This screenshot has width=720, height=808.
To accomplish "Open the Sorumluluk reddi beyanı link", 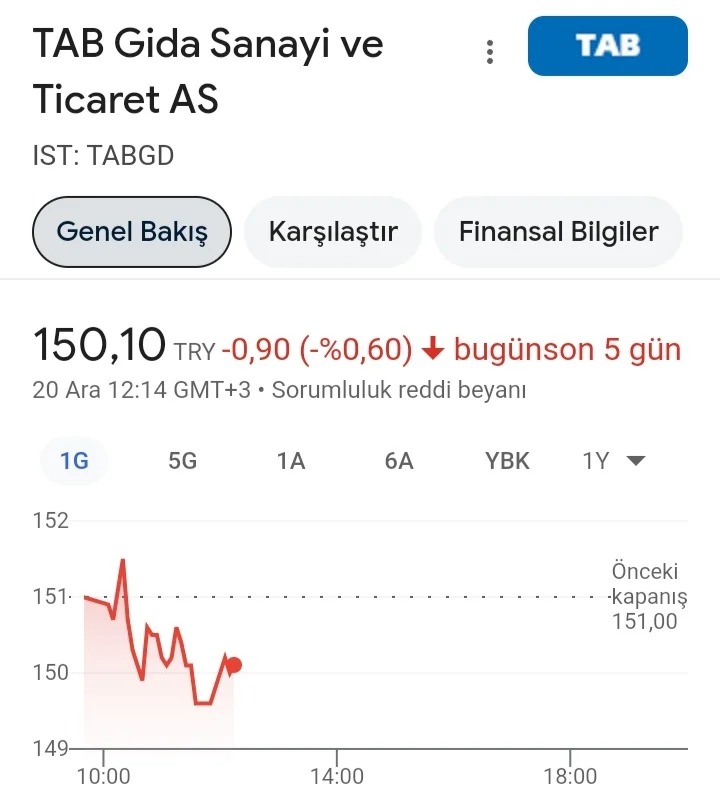I will 399,390.
